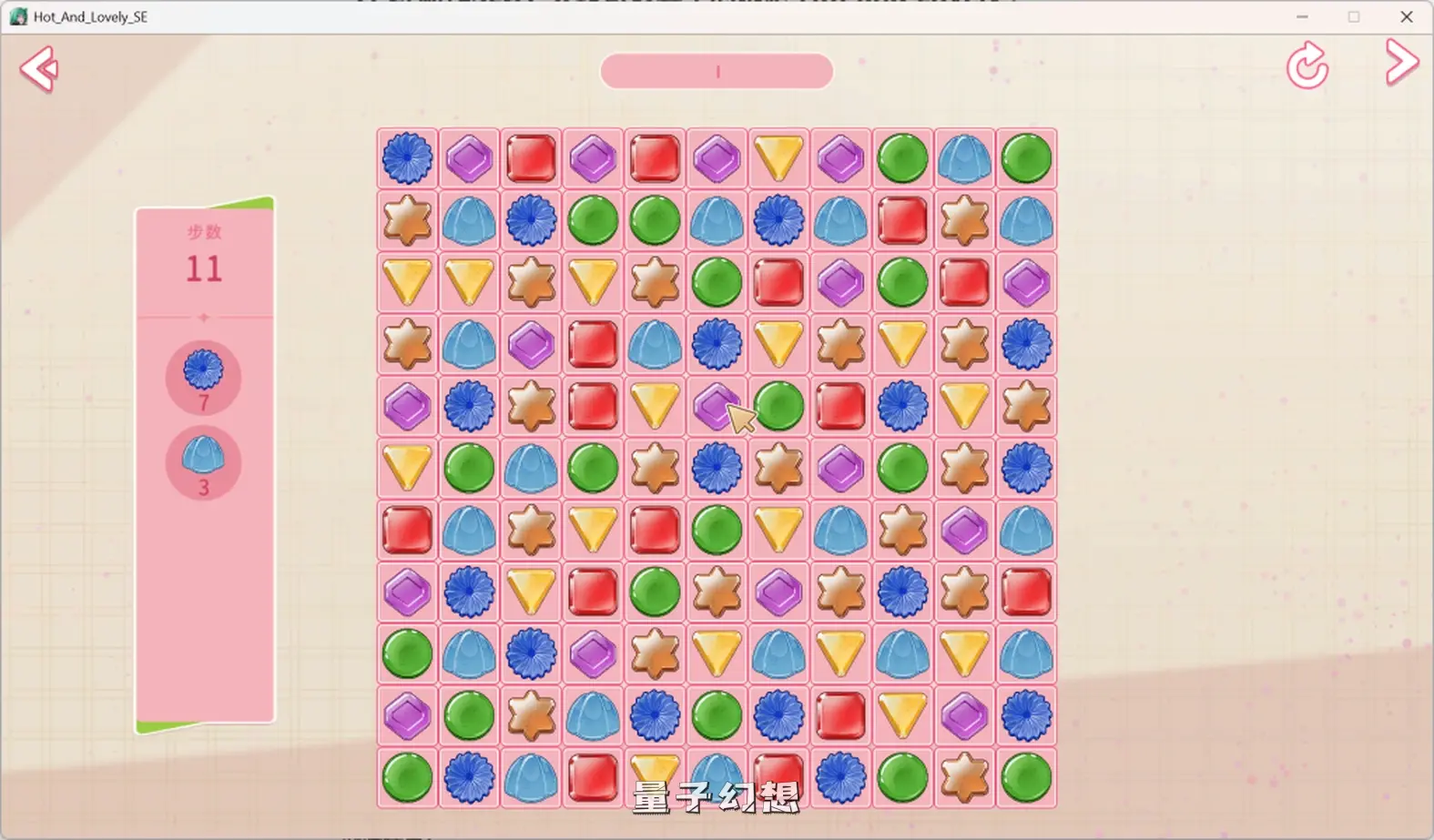Go back with the pink left arrow
Screen dimensions: 1434x840
coord(39,69)
